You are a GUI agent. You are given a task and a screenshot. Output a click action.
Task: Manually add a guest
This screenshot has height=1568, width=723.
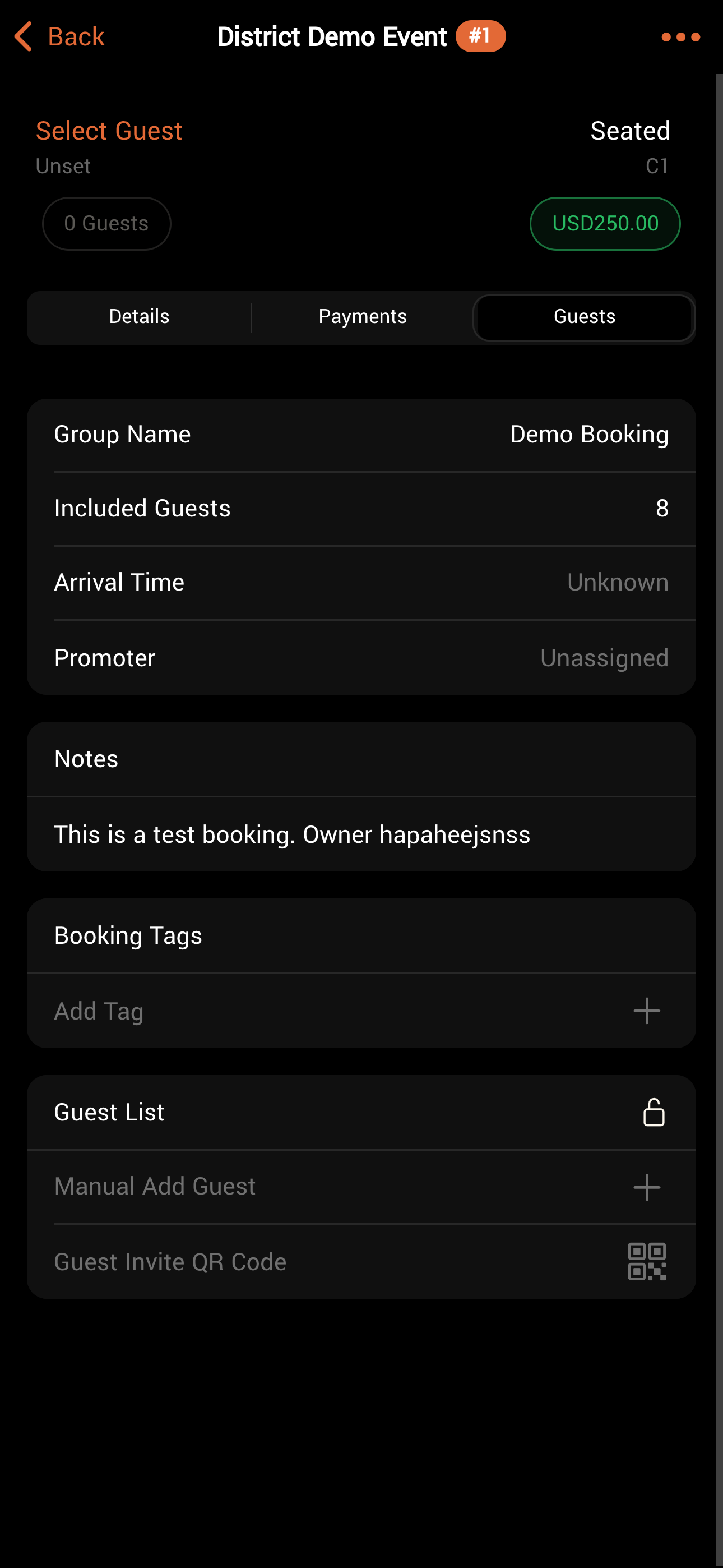tap(361, 1186)
